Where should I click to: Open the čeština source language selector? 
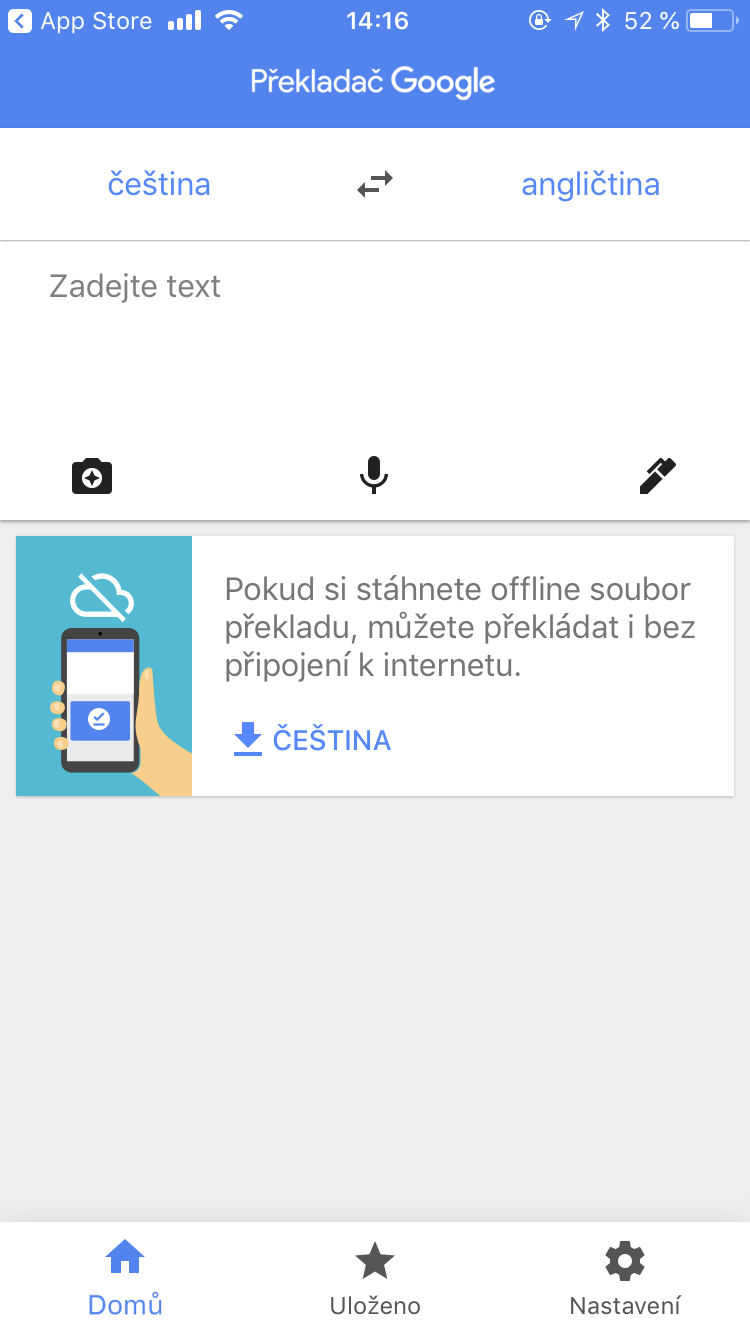tap(159, 184)
